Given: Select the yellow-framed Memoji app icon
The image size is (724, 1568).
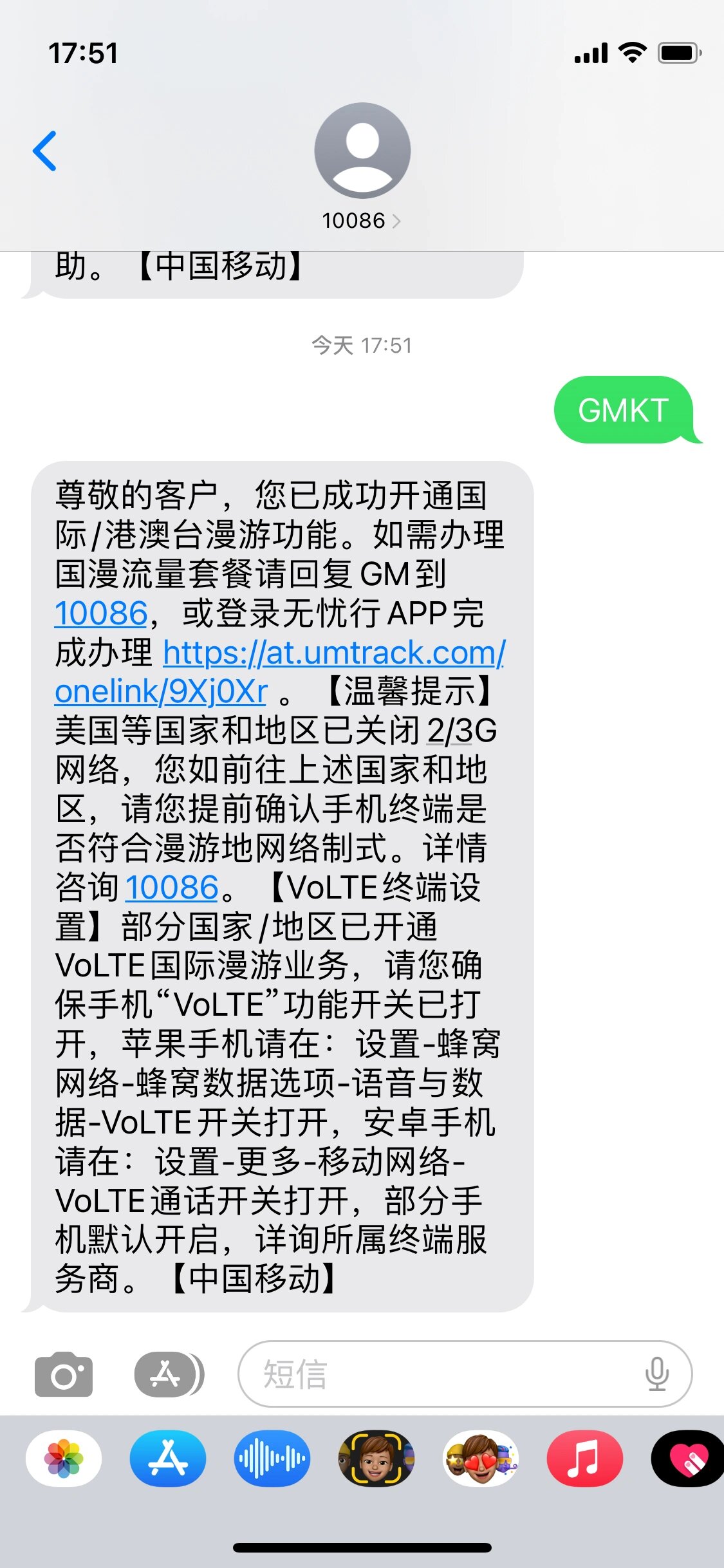Looking at the screenshot, I should pyautogui.click(x=376, y=1460).
